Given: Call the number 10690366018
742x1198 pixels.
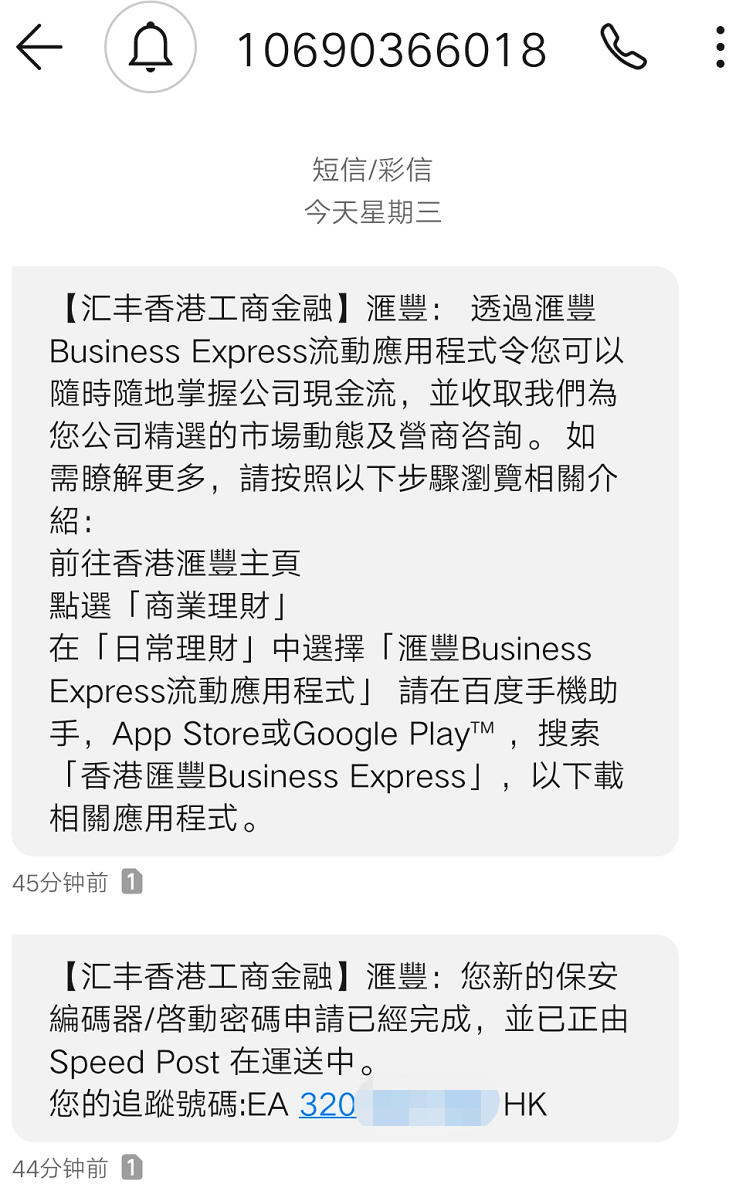Looking at the screenshot, I should 623,47.
